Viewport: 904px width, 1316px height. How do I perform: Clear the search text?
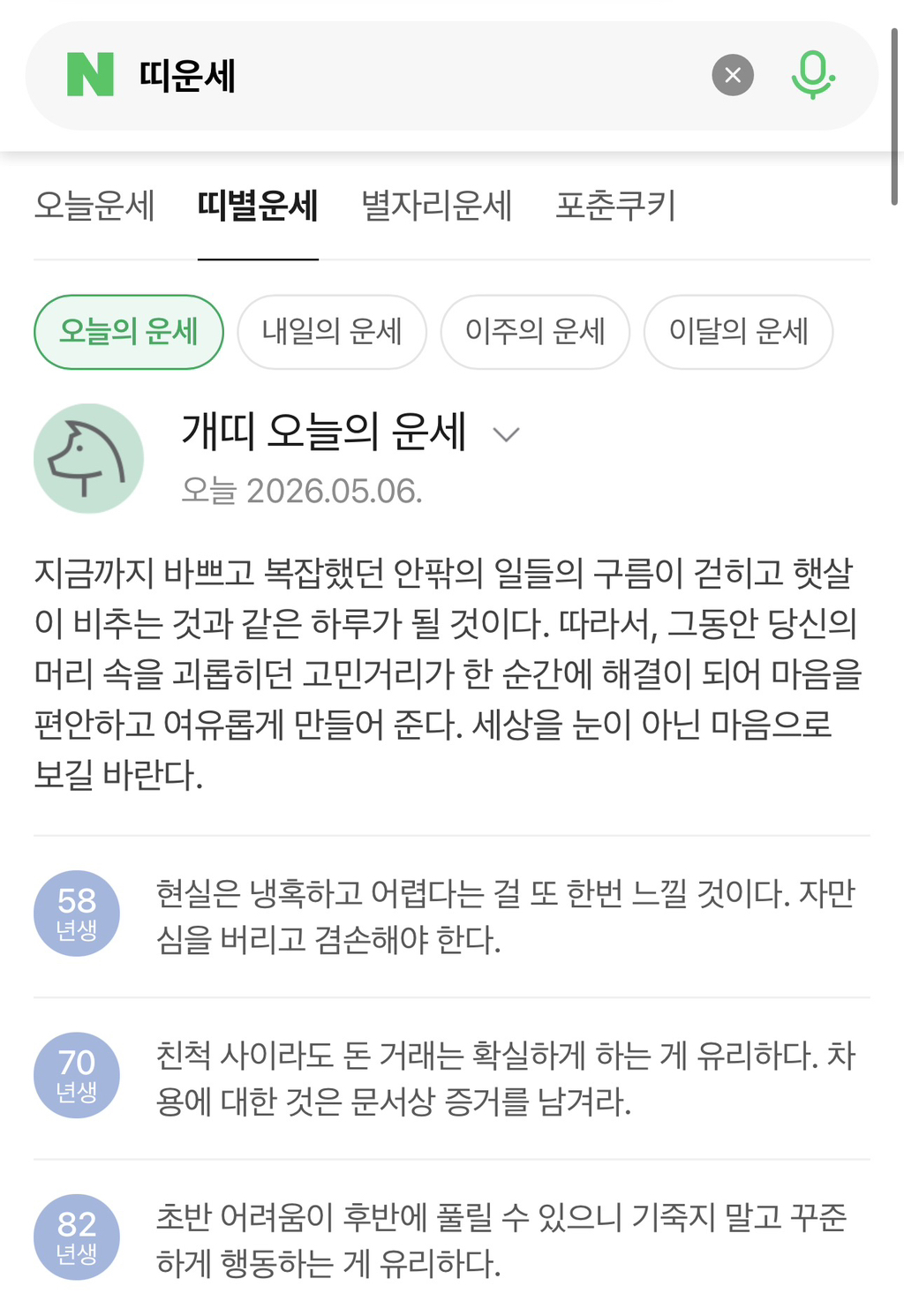[x=733, y=75]
